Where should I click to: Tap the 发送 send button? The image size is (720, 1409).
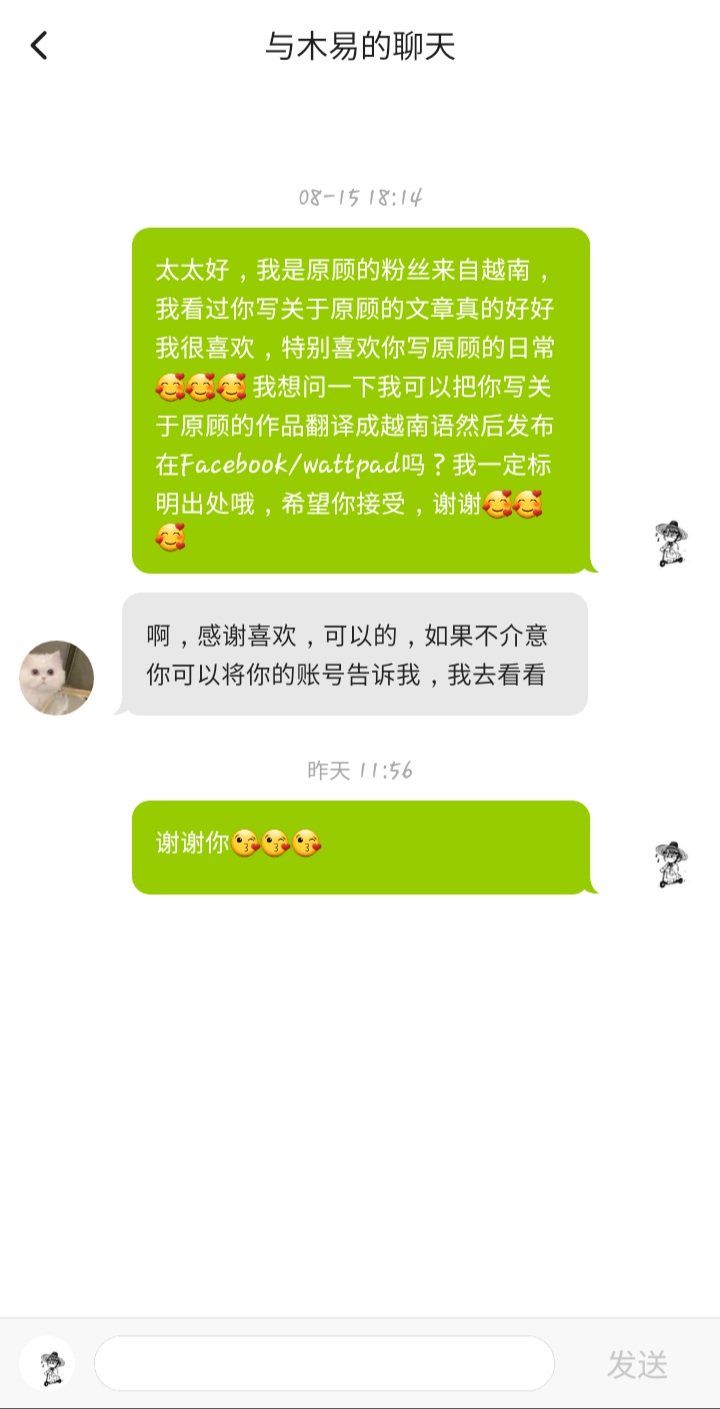(x=637, y=1364)
